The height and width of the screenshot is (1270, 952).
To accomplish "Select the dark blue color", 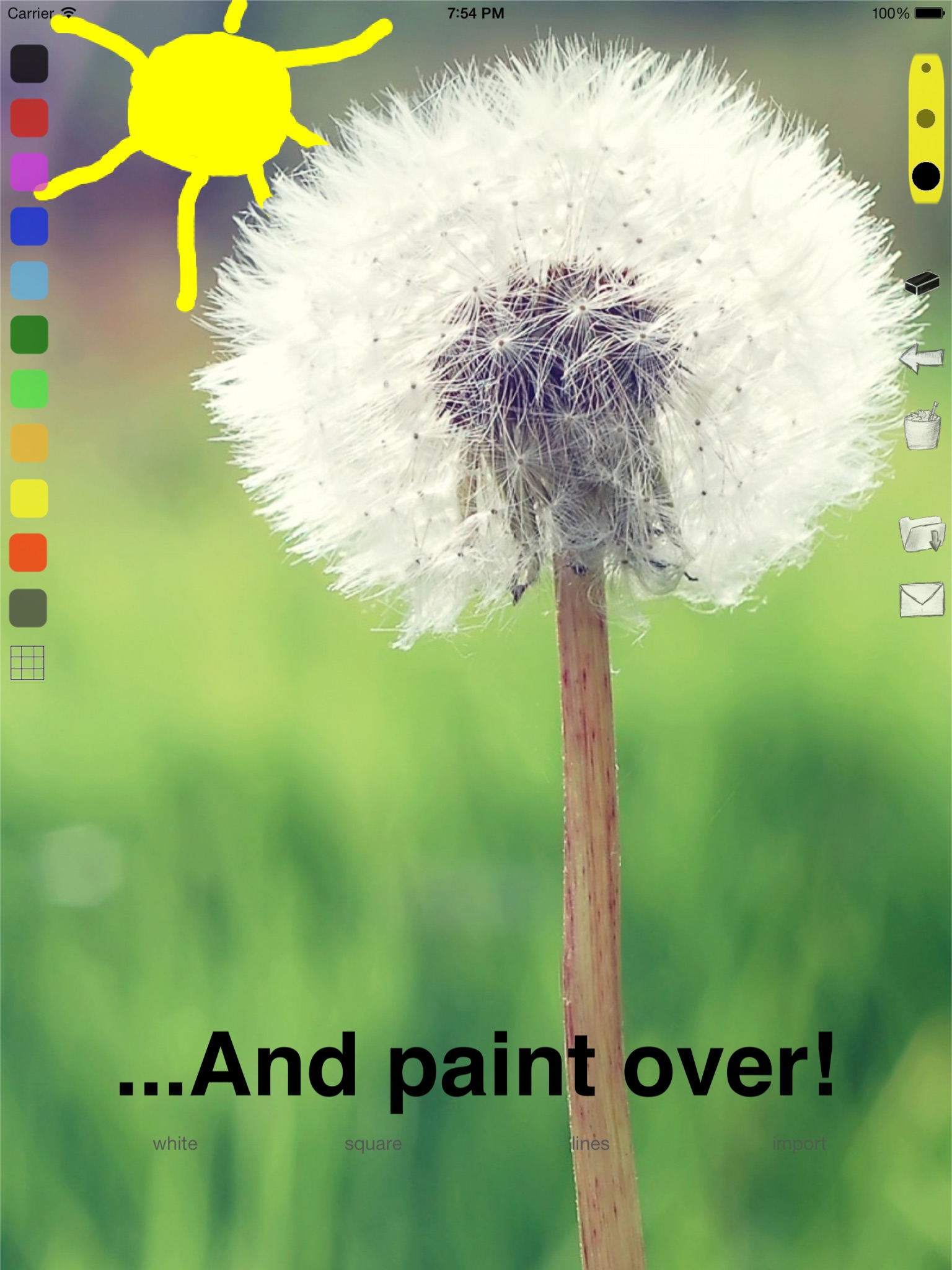I will click(x=29, y=226).
